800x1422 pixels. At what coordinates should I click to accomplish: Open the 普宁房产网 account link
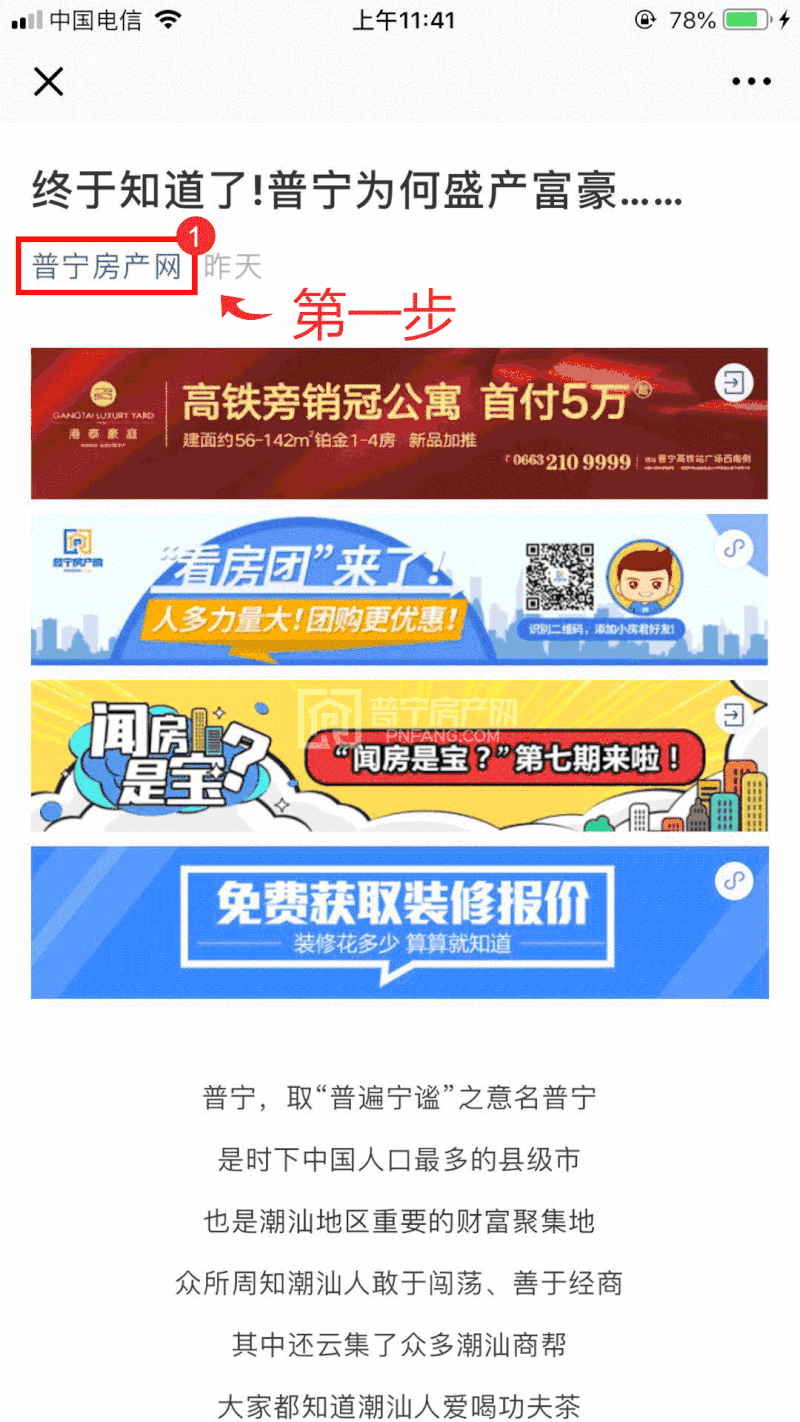[106, 266]
